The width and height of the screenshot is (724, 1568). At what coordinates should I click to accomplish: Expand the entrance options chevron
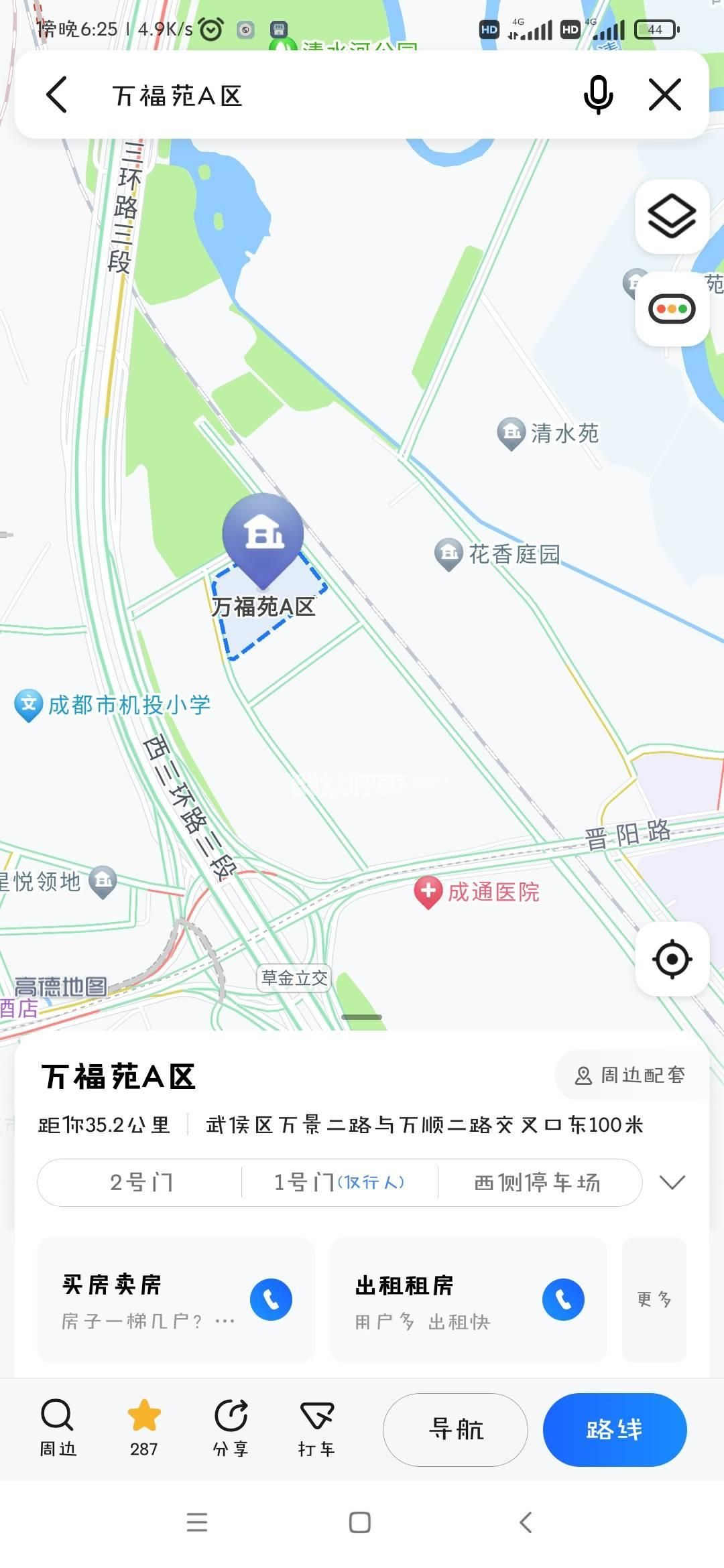pyautogui.click(x=672, y=1182)
